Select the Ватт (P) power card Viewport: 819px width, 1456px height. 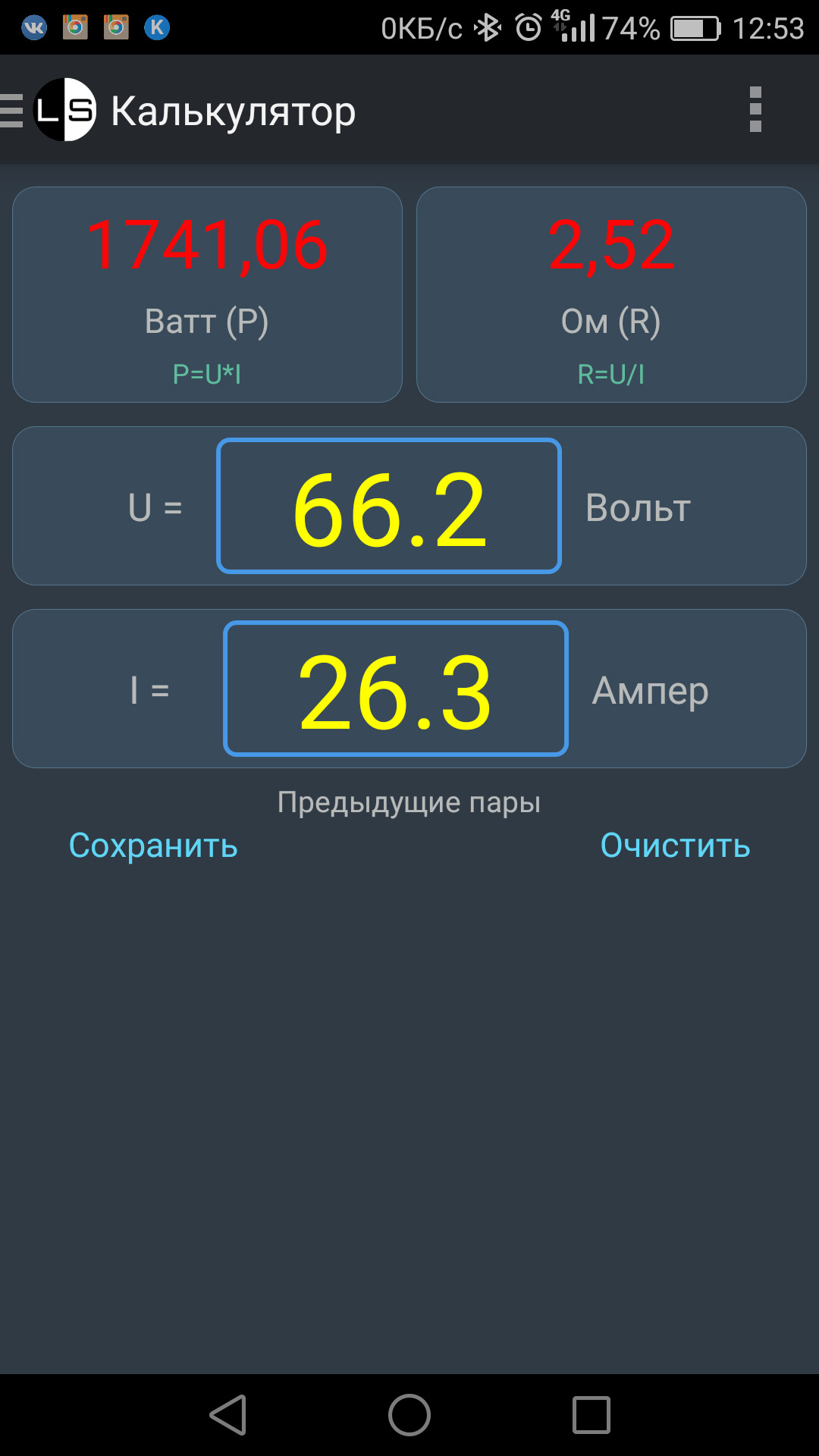click(207, 294)
